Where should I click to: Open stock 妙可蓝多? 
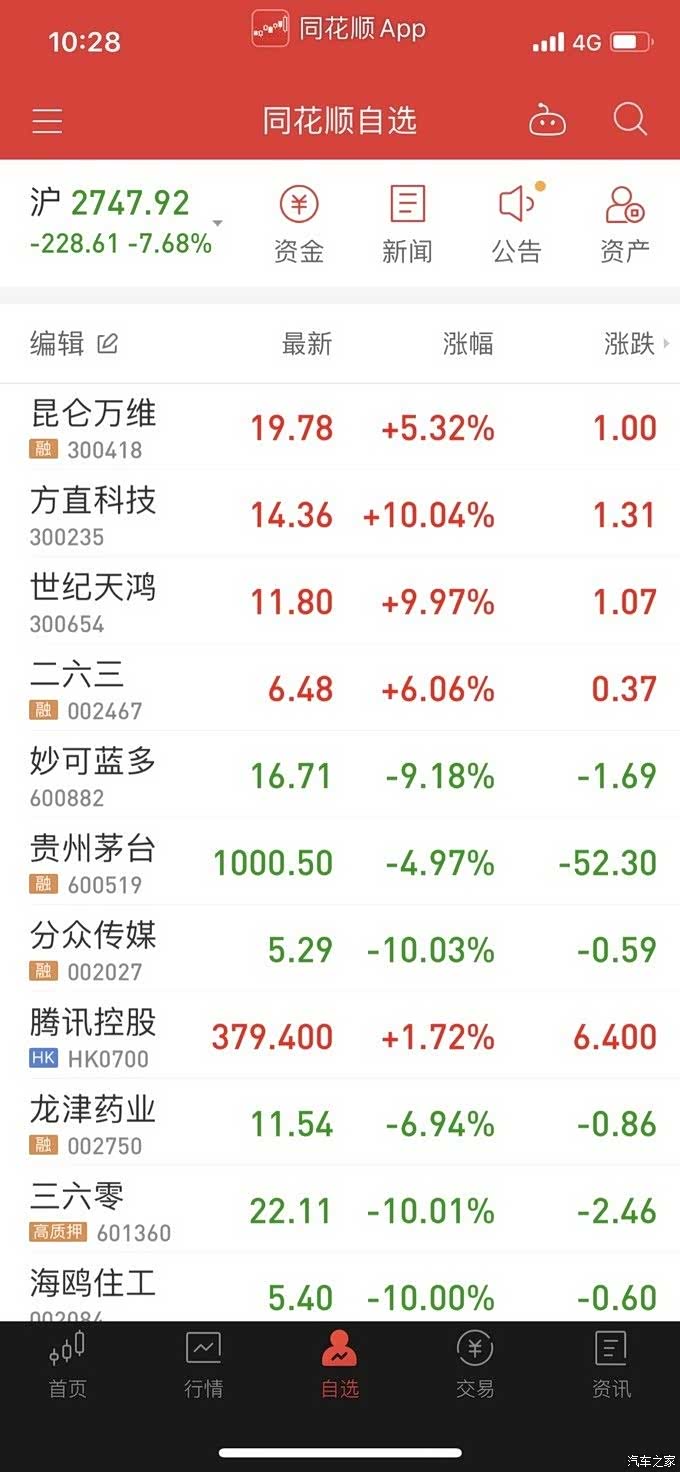93,776
